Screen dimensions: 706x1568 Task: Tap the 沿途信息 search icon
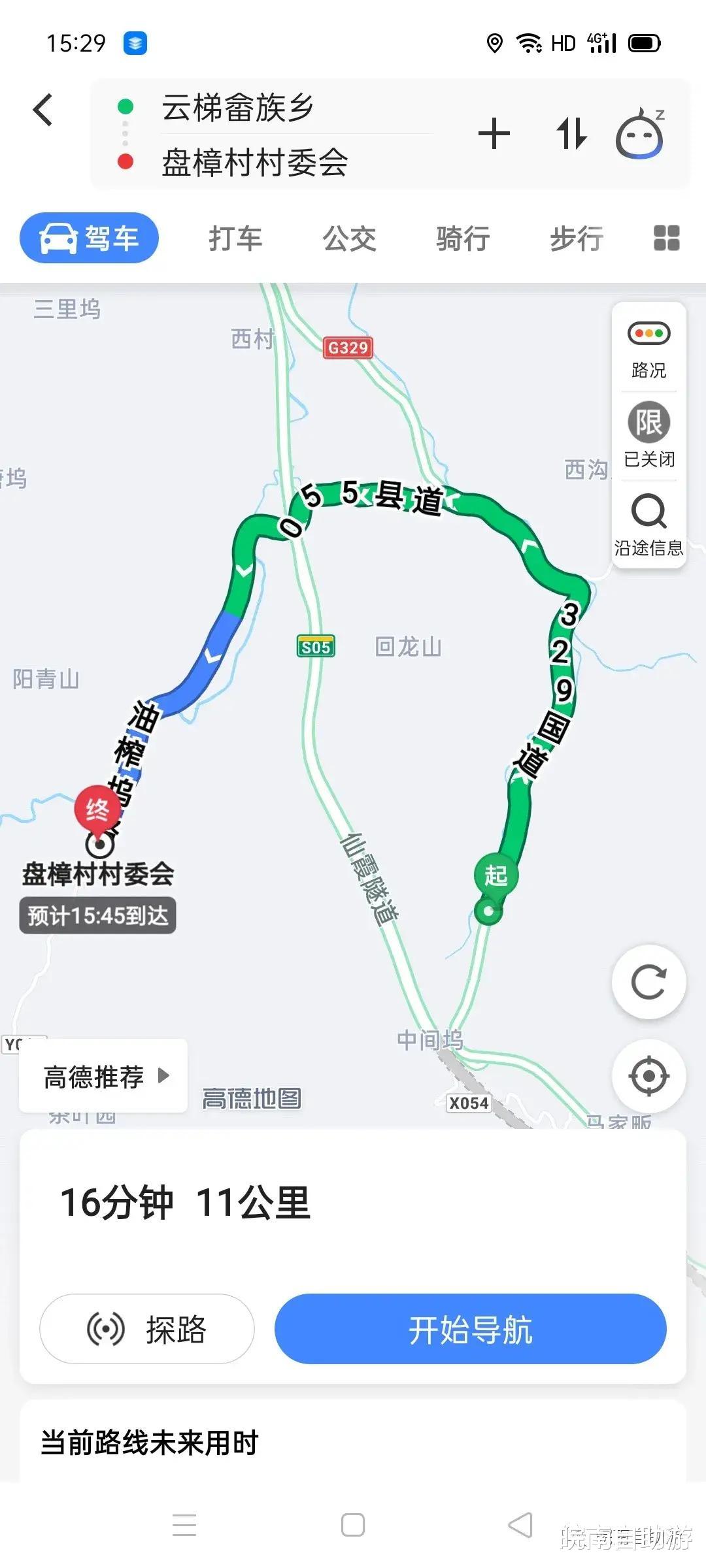click(648, 513)
